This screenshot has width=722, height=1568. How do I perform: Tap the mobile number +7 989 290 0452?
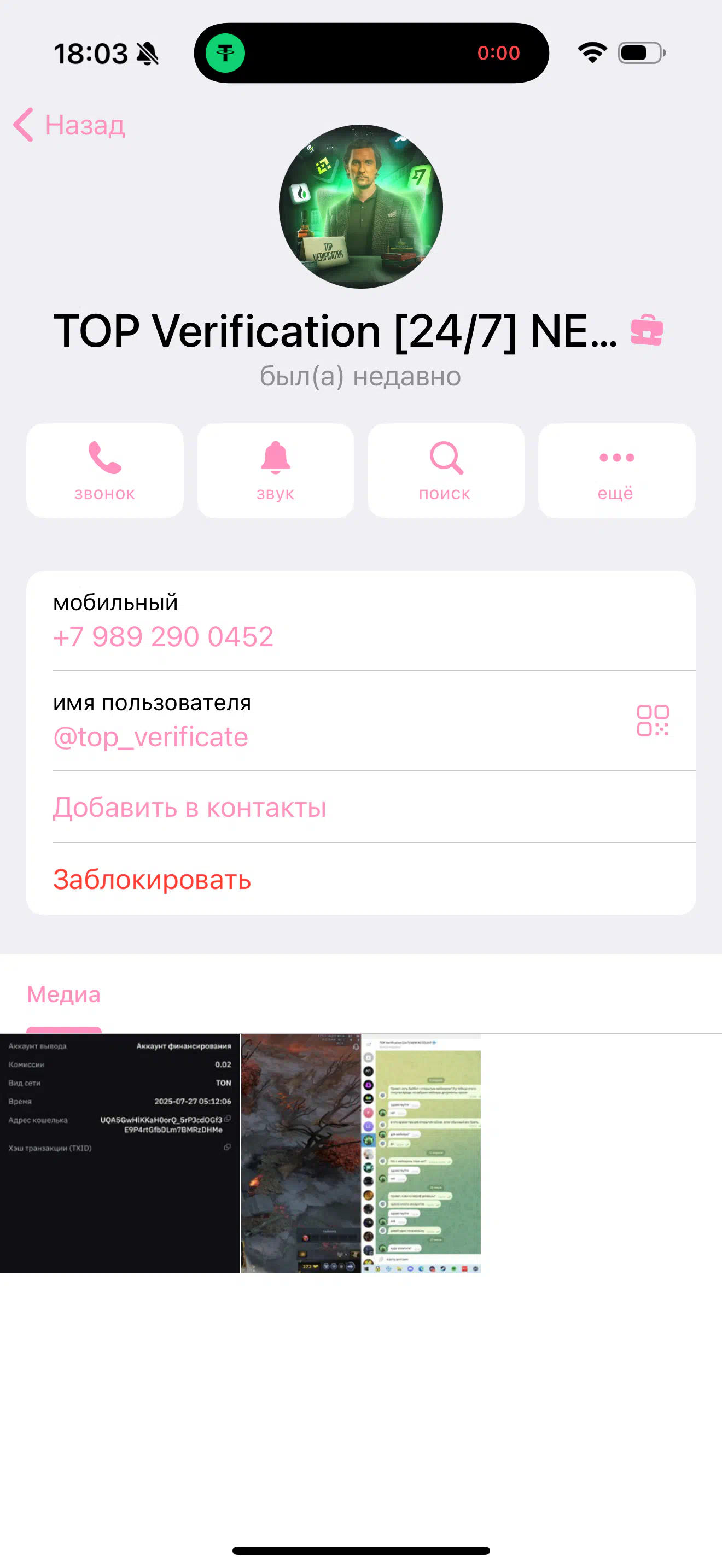[163, 637]
